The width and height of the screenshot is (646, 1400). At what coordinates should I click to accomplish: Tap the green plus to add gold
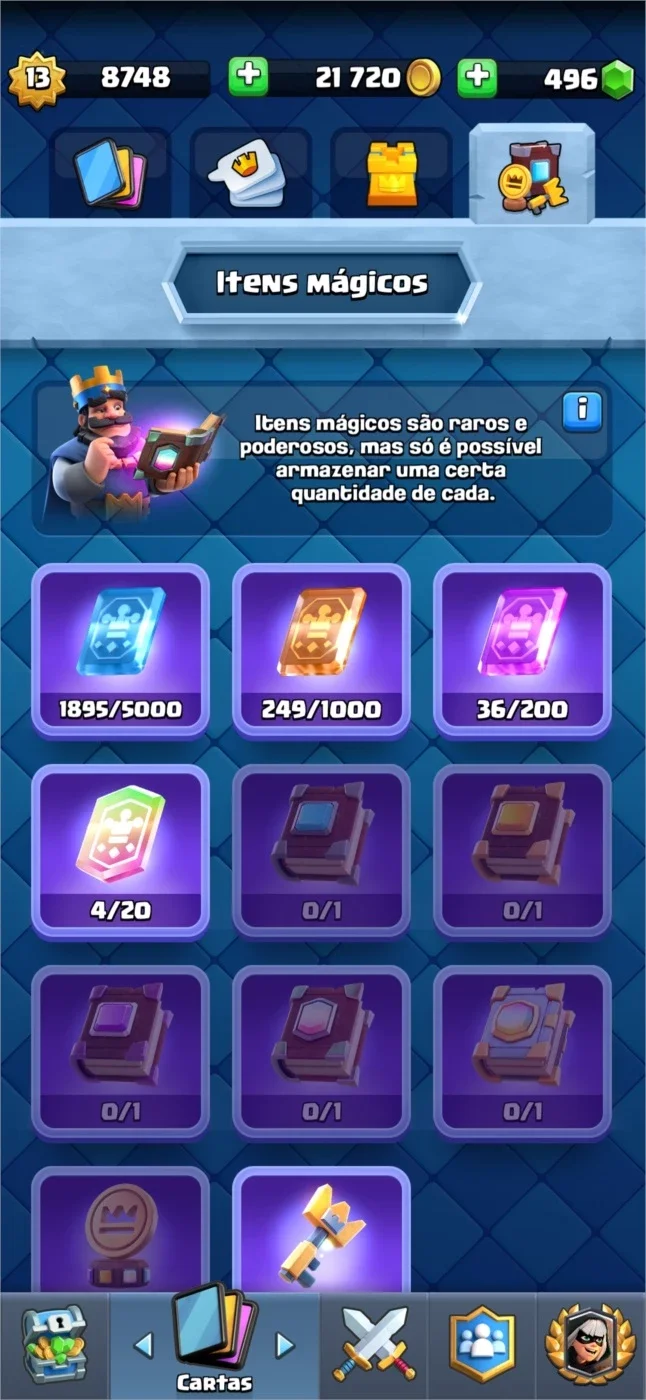[x=248, y=77]
